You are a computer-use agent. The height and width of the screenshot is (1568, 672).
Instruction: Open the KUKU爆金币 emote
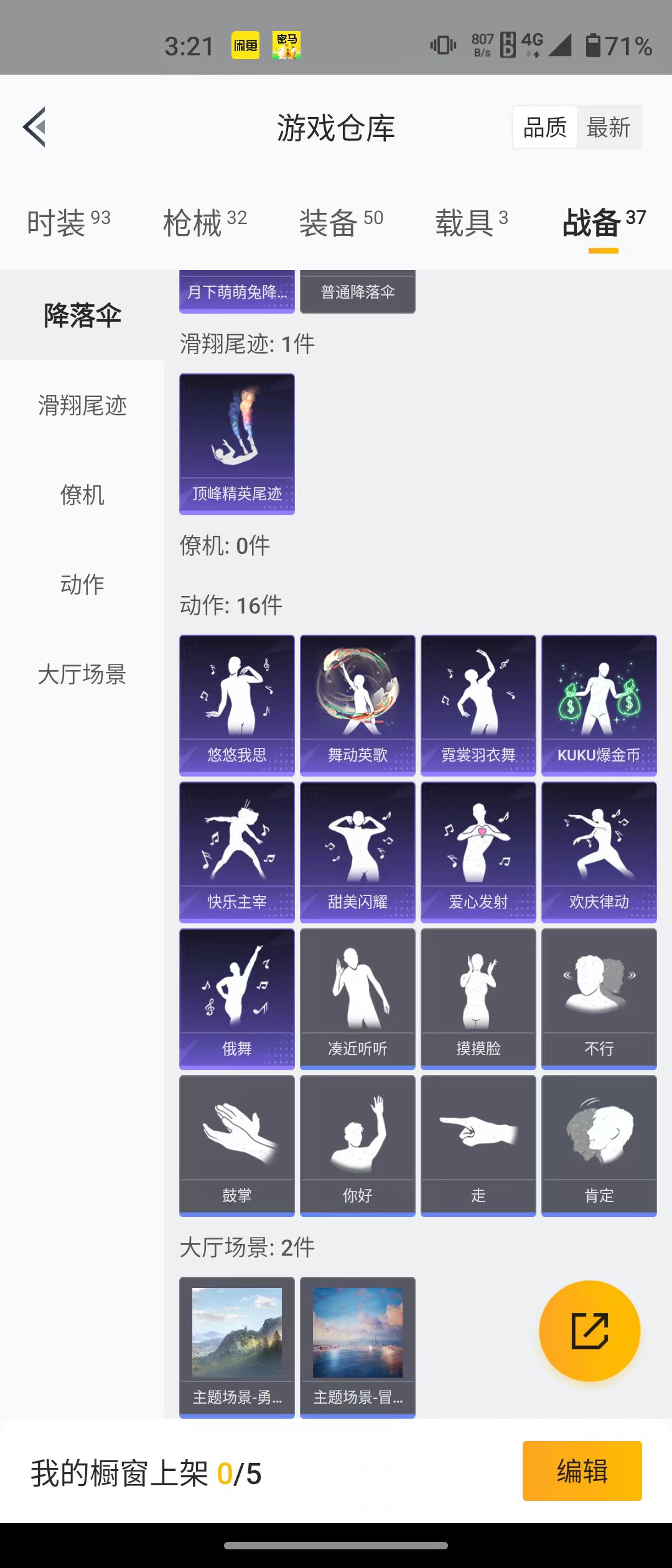[x=599, y=705]
